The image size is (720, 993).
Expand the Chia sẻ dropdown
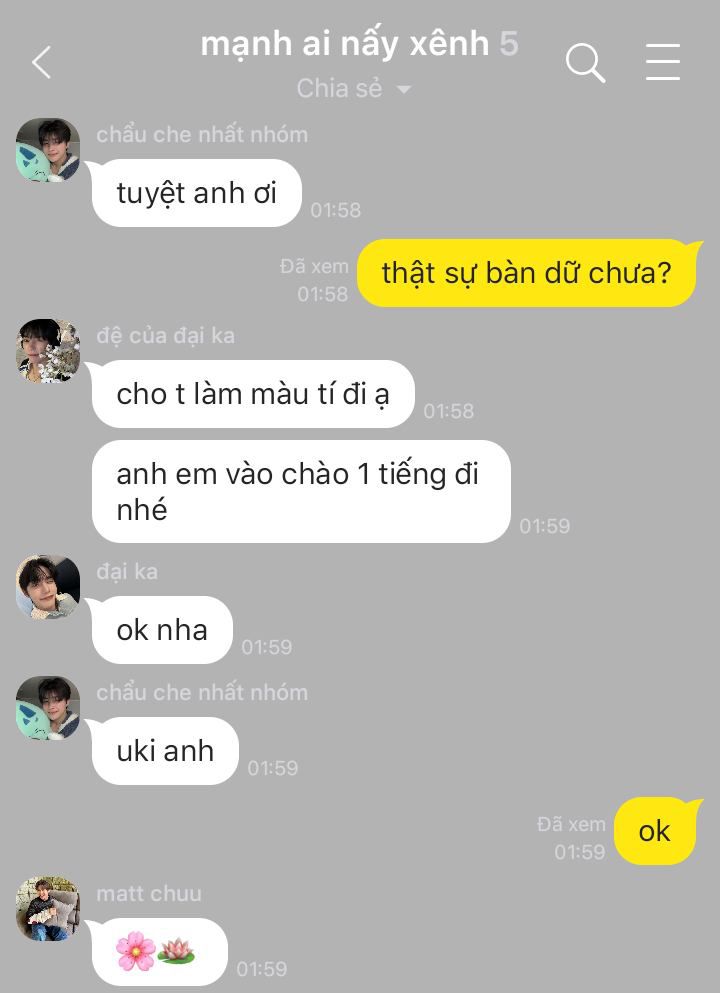(x=355, y=89)
